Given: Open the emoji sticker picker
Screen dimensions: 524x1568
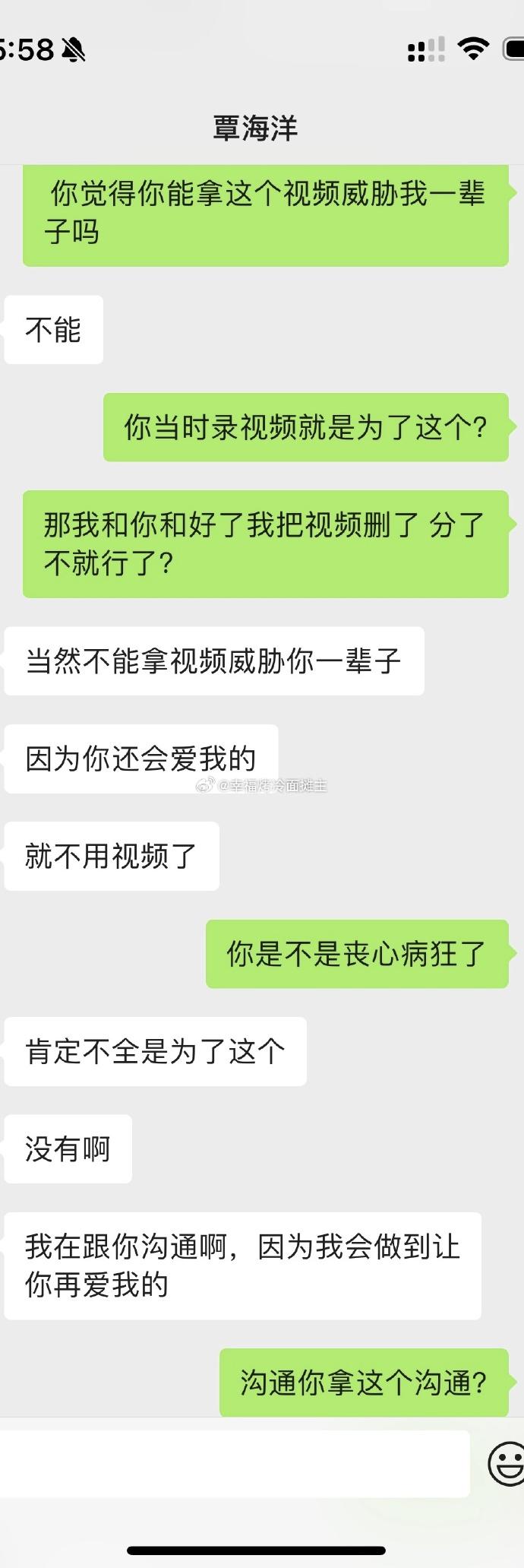Looking at the screenshot, I should (507, 1463).
